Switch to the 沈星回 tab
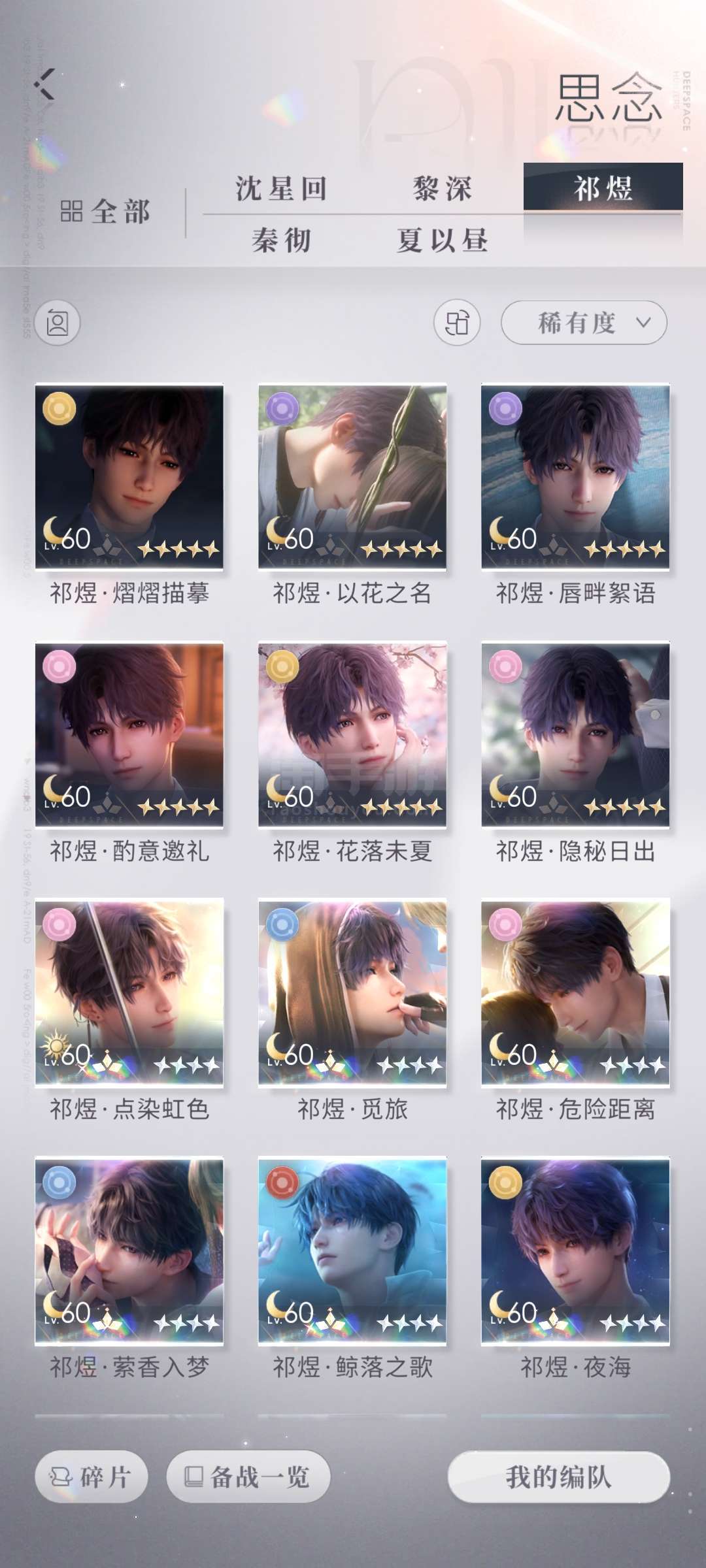 pos(282,189)
